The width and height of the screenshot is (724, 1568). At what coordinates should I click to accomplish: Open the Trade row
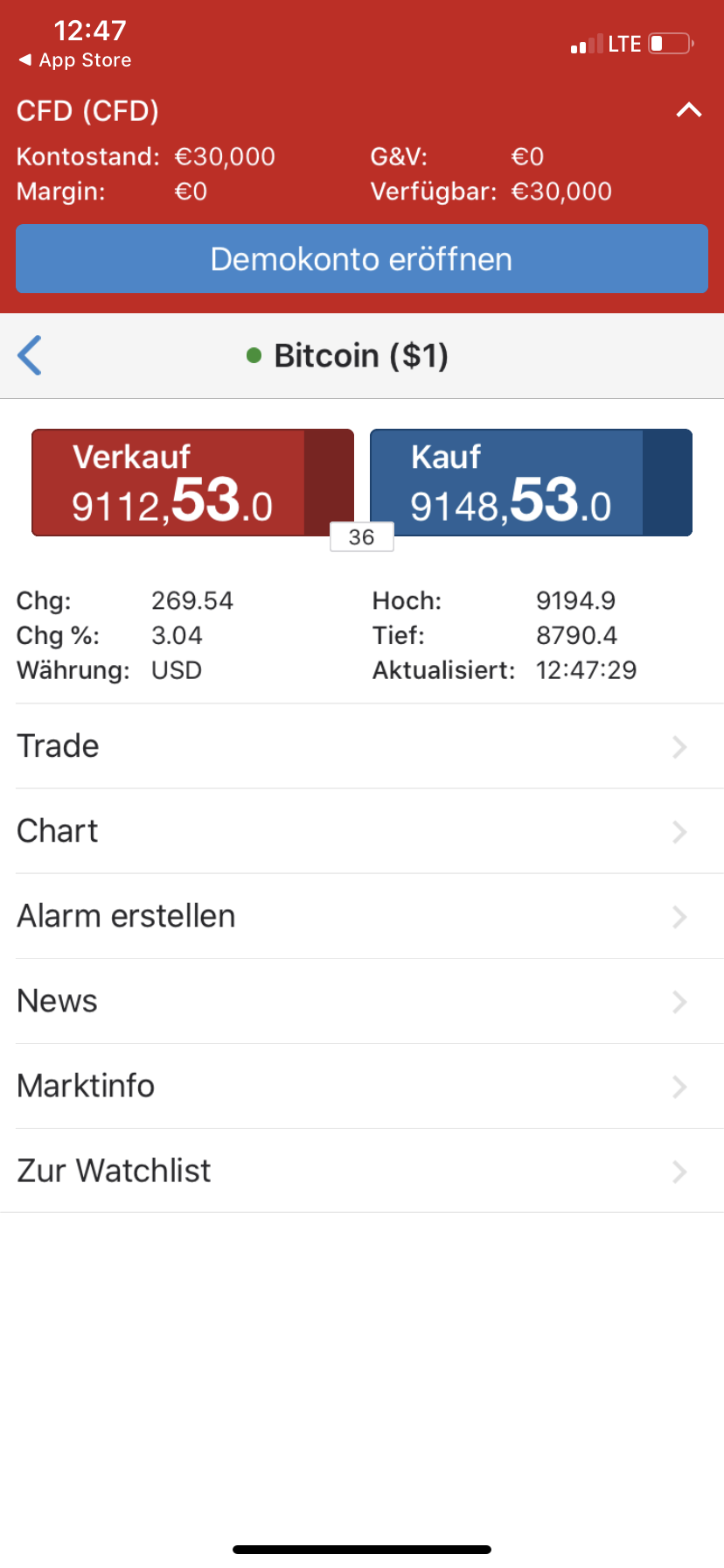(362, 746)
